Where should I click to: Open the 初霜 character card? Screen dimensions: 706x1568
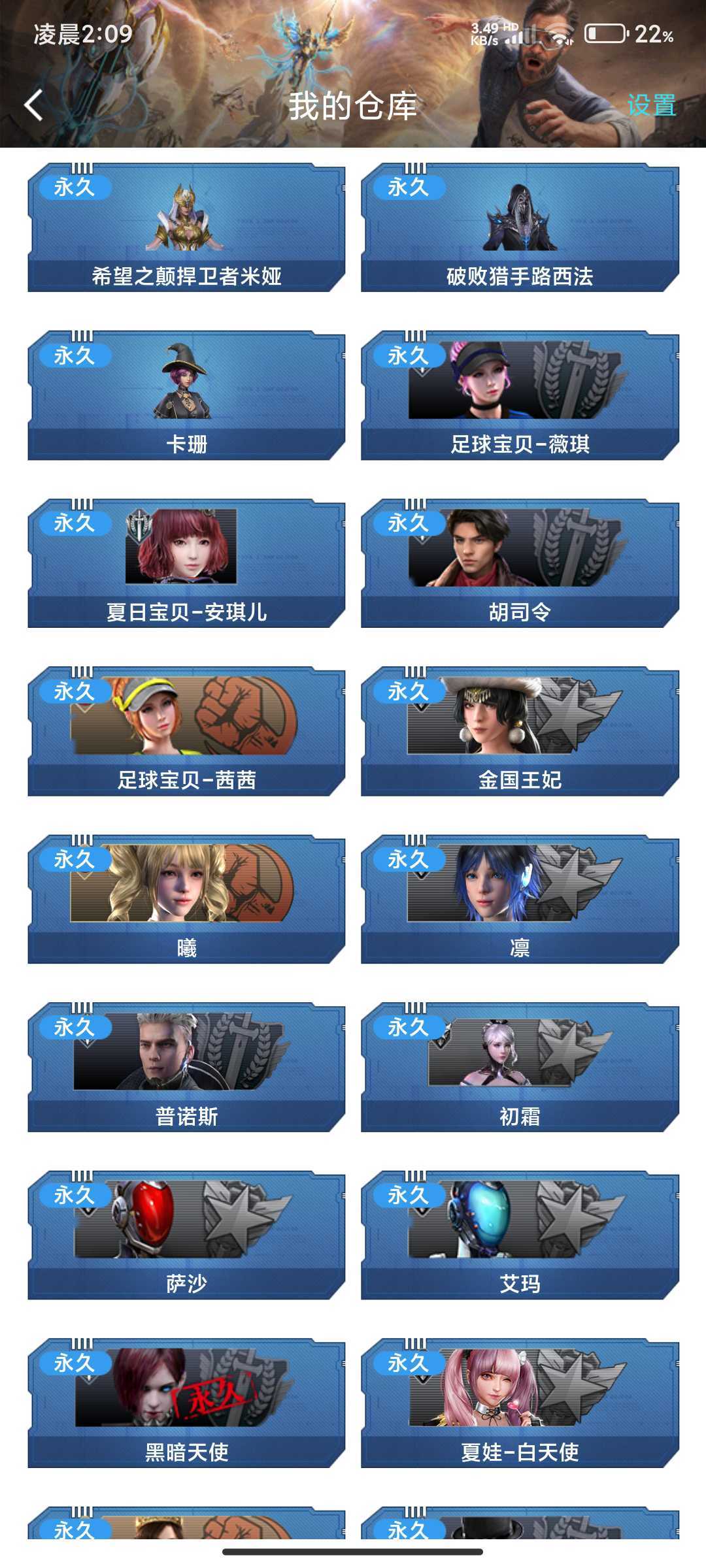click(x=520, y=1067)
